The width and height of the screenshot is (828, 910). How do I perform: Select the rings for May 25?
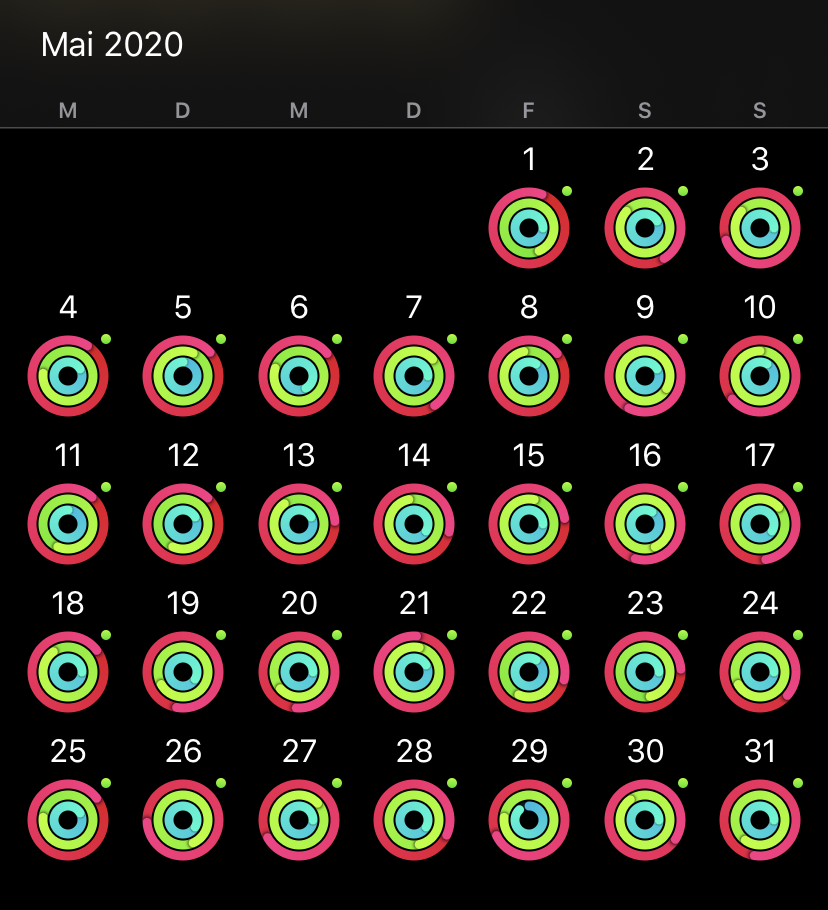pyautogui.click(x=68, y=820)
